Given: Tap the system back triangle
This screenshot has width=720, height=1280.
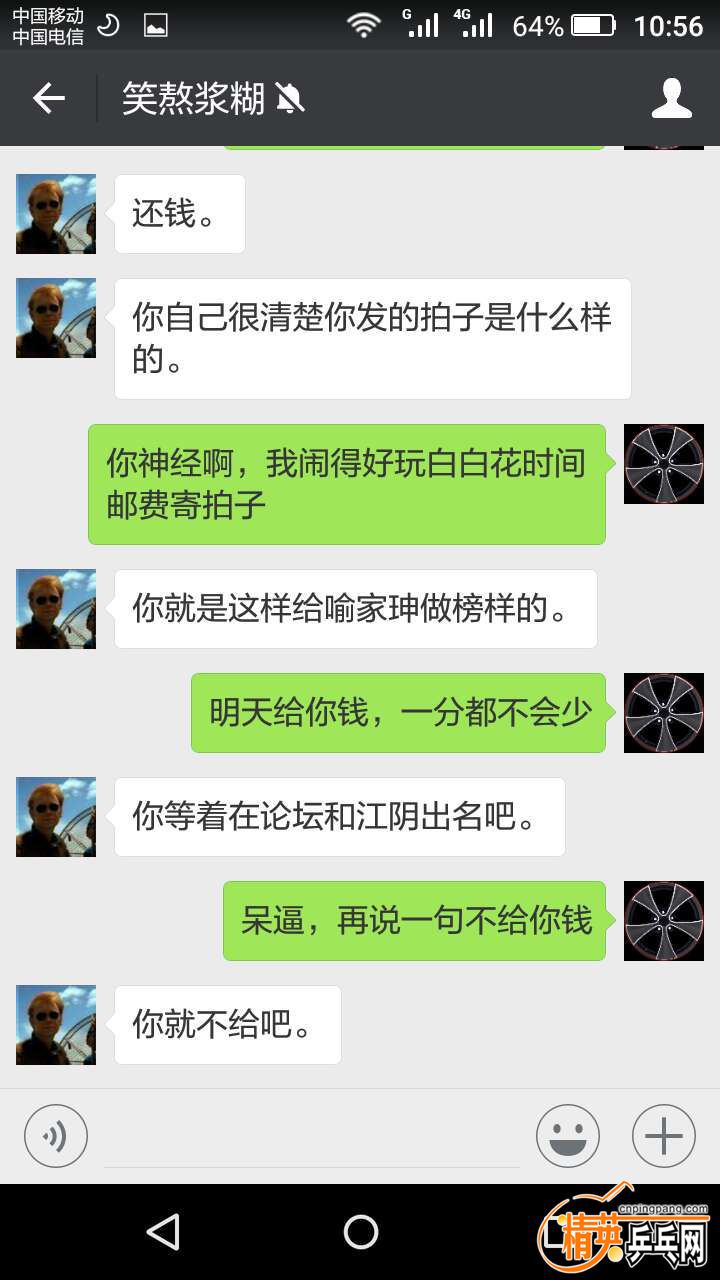Looking at the screenshot, I should 163,1232.
